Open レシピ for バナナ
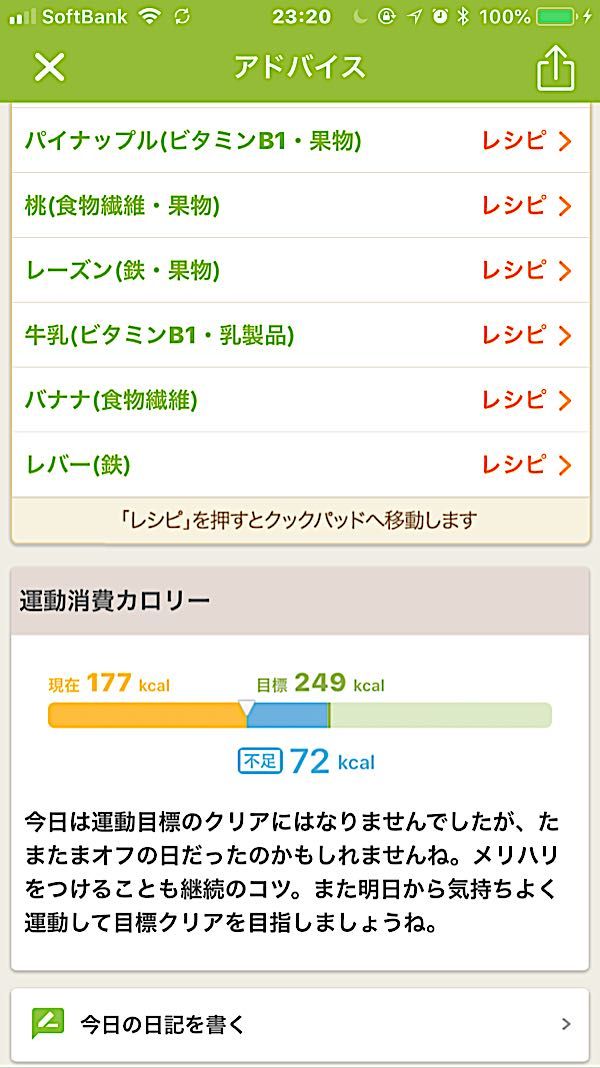This screenshot has width=600, height=1068. coord(526,400)
